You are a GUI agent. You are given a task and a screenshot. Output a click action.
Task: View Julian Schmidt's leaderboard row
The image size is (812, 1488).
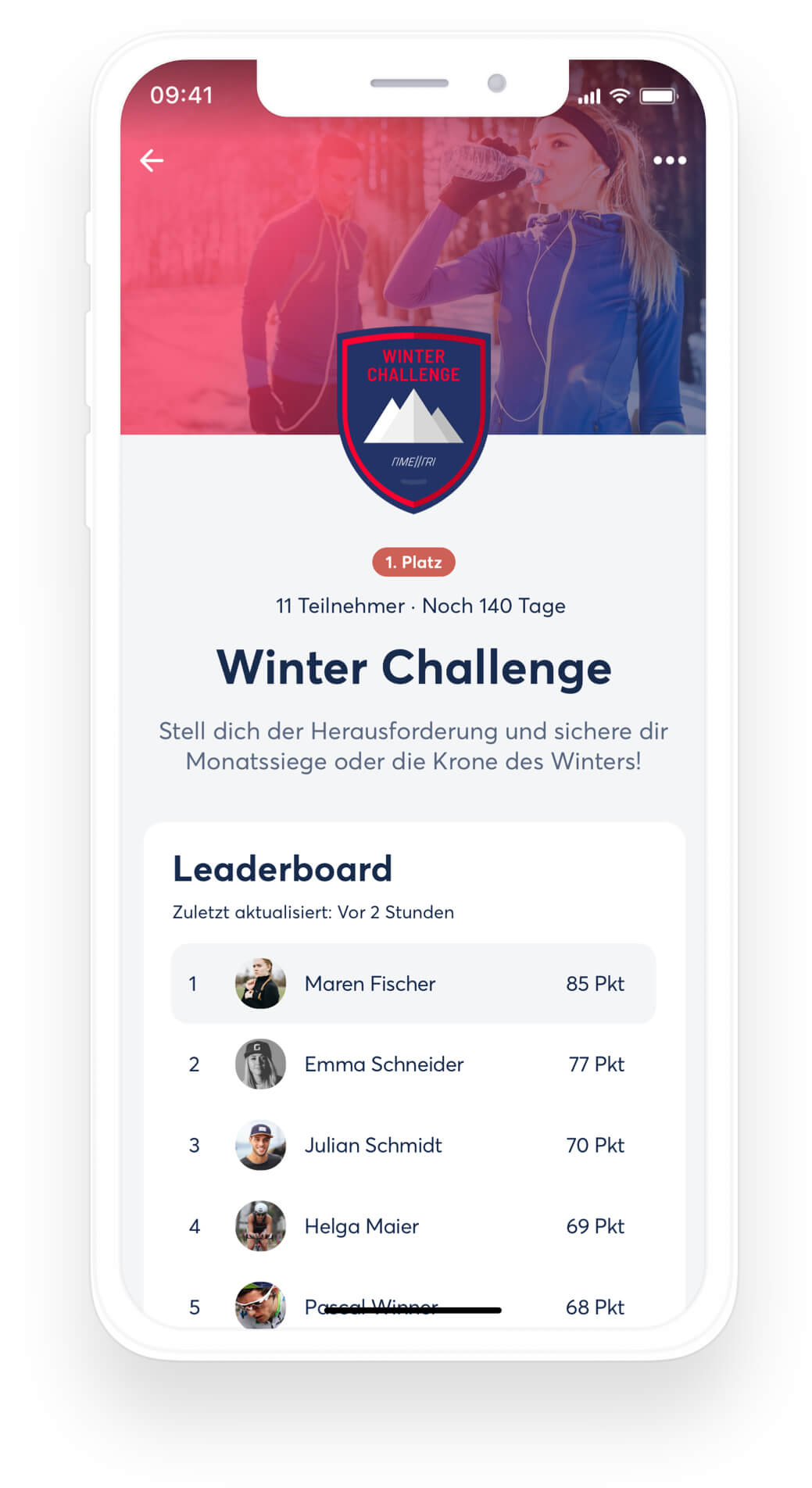click(x=413, y=1145)
